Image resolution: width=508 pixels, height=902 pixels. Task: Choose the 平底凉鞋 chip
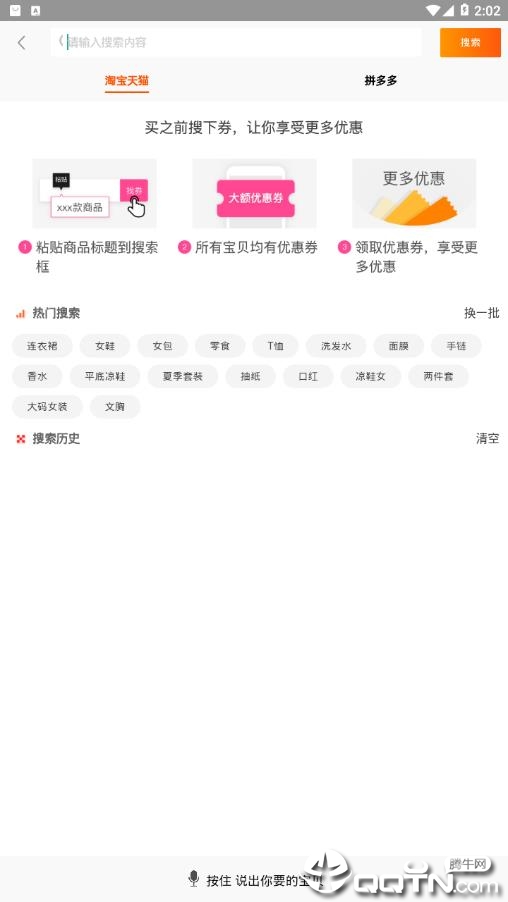[105, 376]
